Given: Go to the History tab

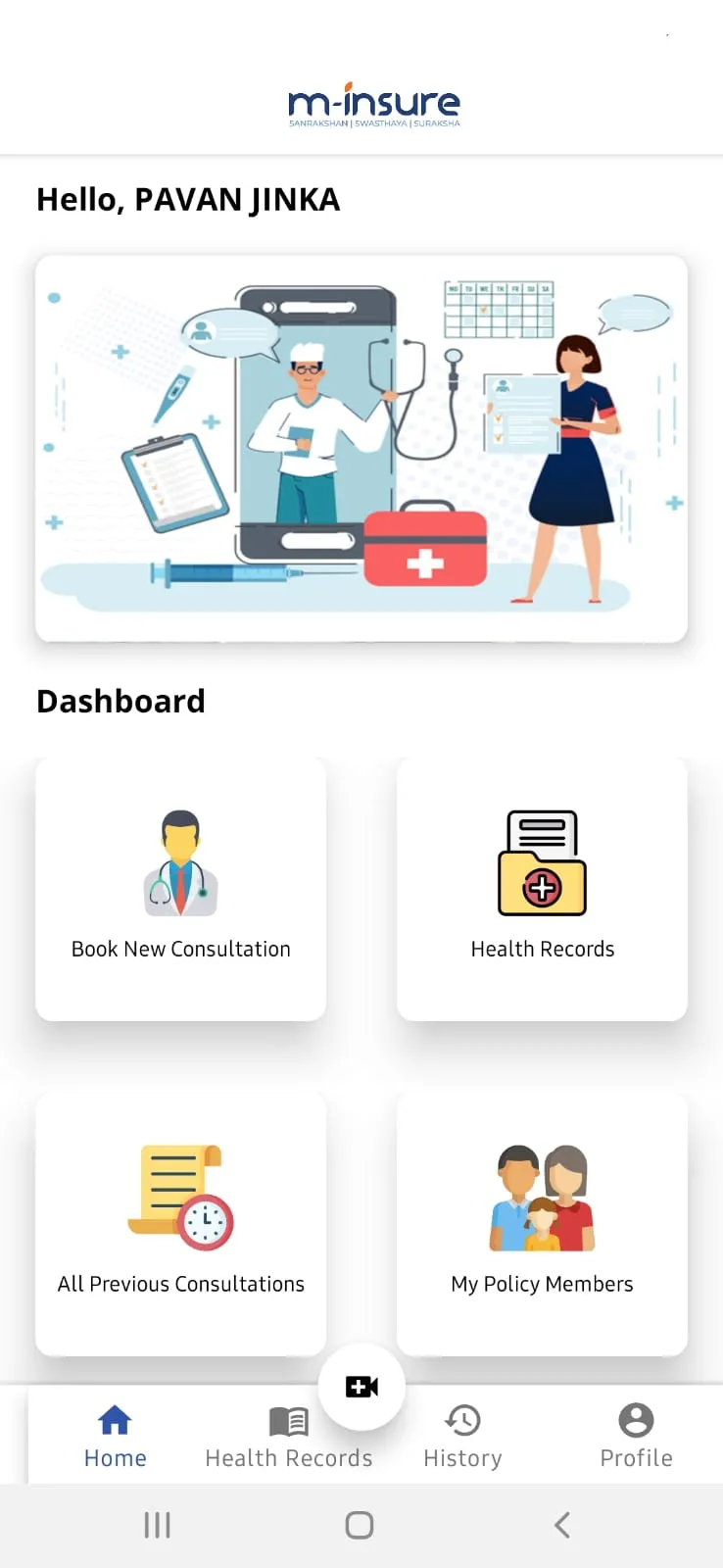Looking at the screenshot, I should click(462, 1437).
